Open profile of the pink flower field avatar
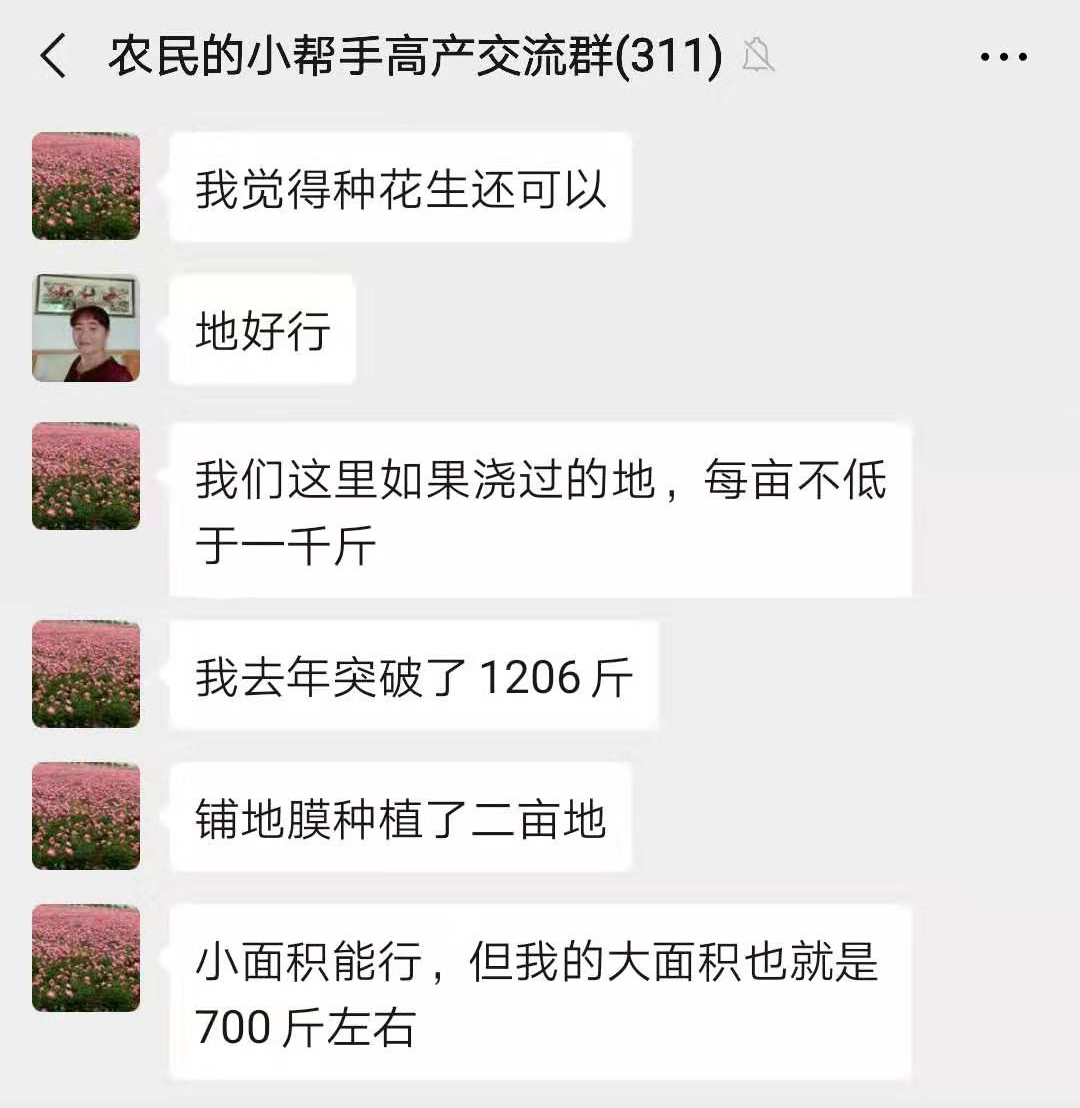The image size is (1080, 1108). 85,185
